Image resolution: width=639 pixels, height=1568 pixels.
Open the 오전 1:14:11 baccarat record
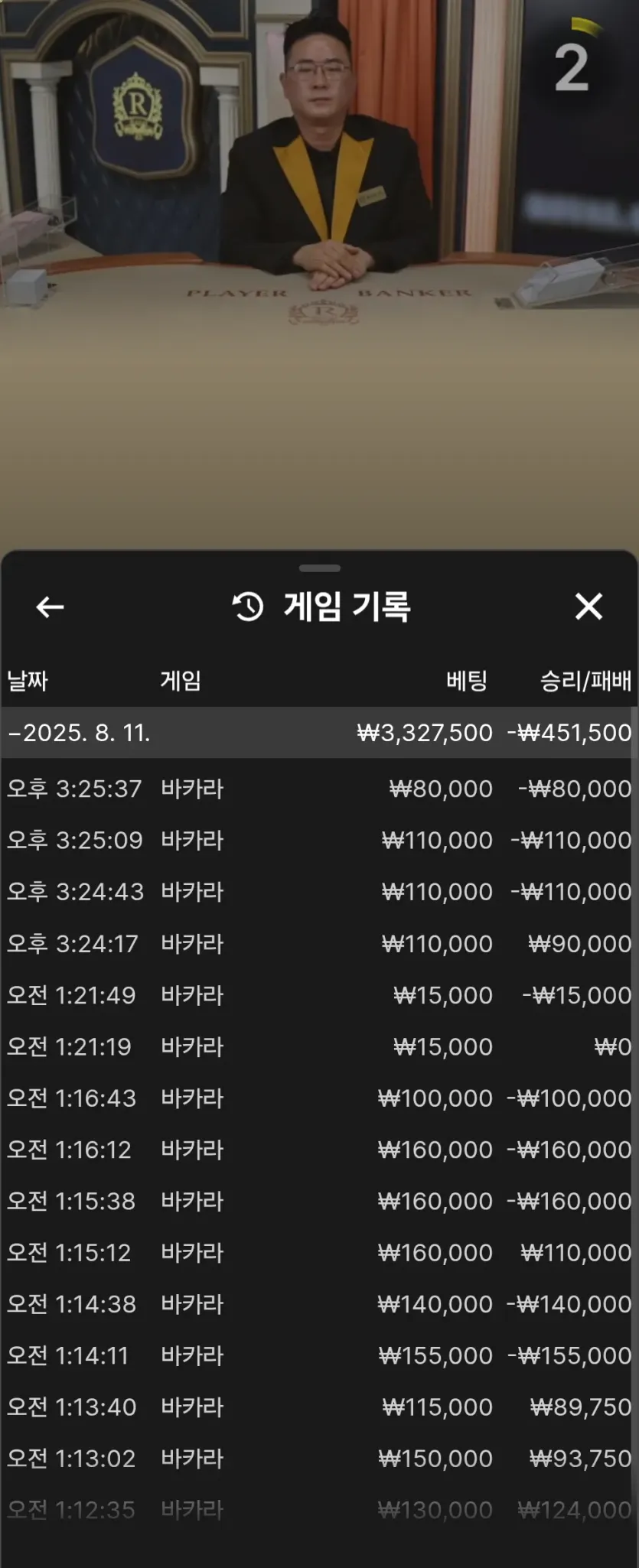pos(318,1355)
